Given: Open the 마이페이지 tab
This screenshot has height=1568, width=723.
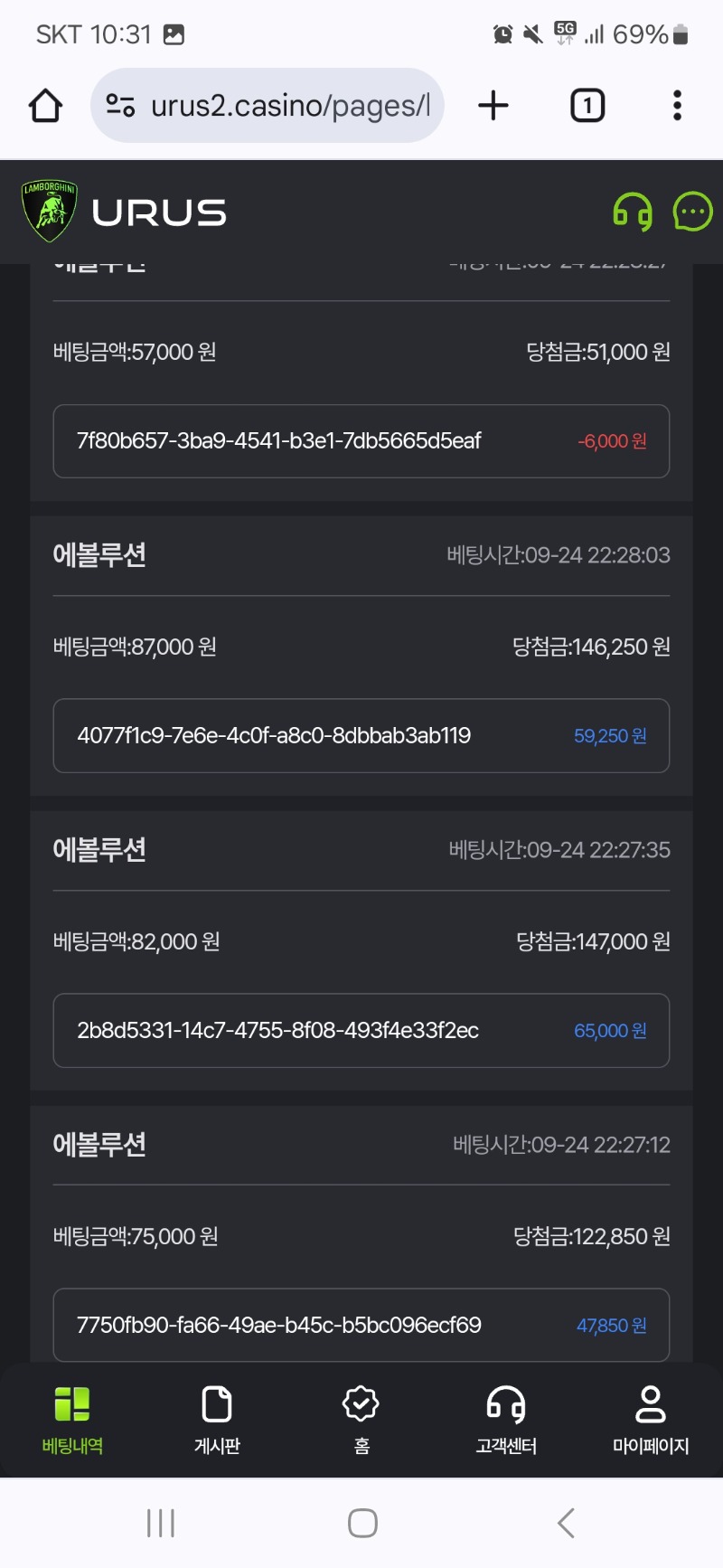Looking at the screenshot, I should coord(651,1420).
